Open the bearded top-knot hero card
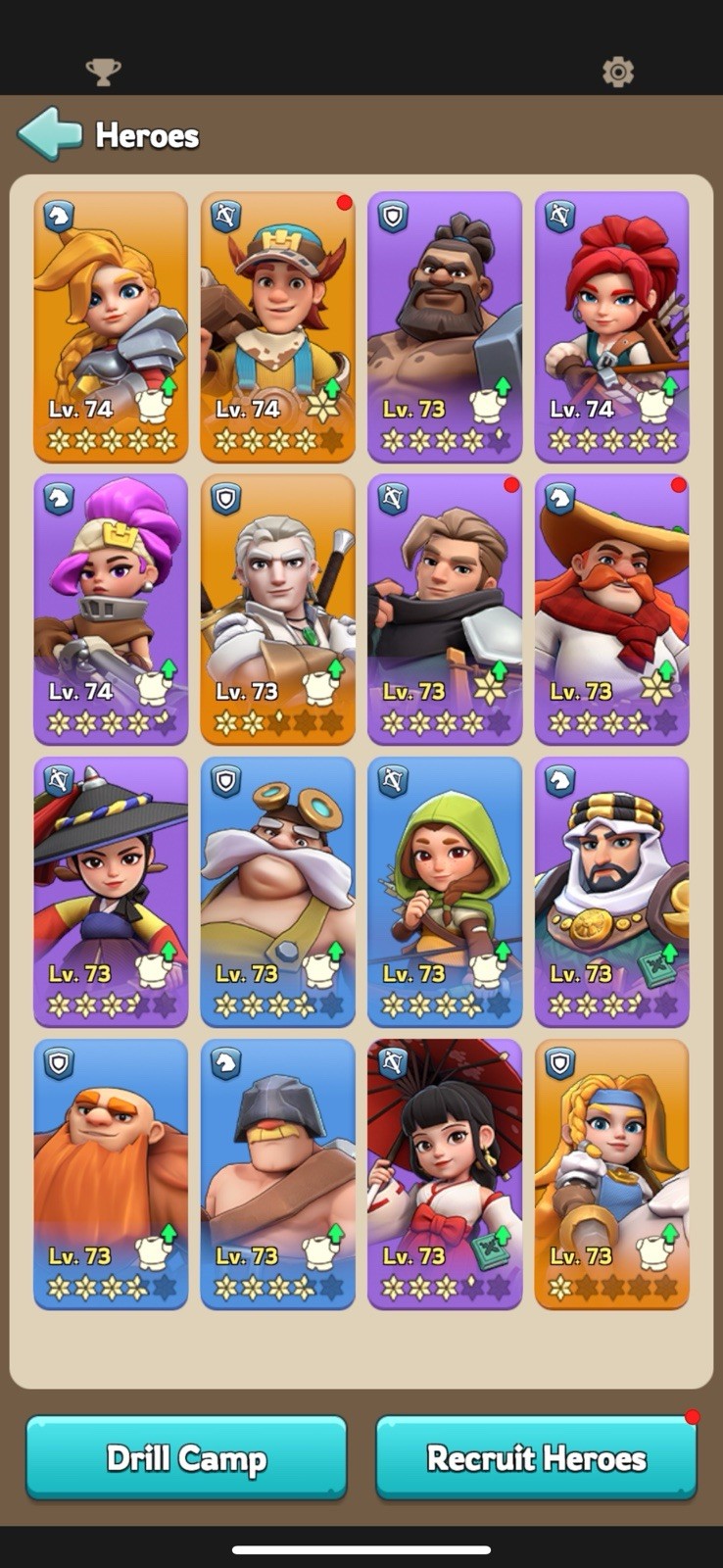The height and width of the screenshot is (1568, 723). coord(445,327)
